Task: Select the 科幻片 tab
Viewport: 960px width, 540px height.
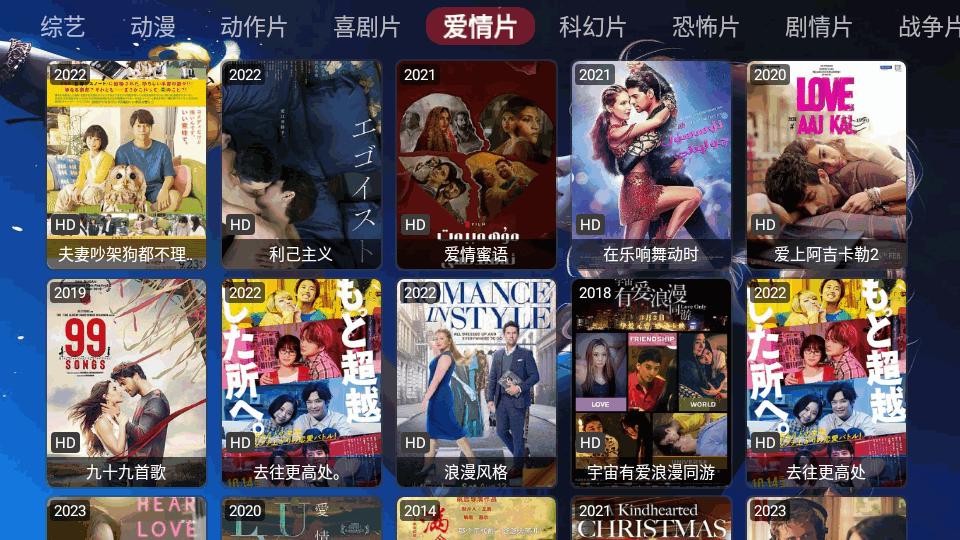Action: pyautogui.click(x=592, y=27)
